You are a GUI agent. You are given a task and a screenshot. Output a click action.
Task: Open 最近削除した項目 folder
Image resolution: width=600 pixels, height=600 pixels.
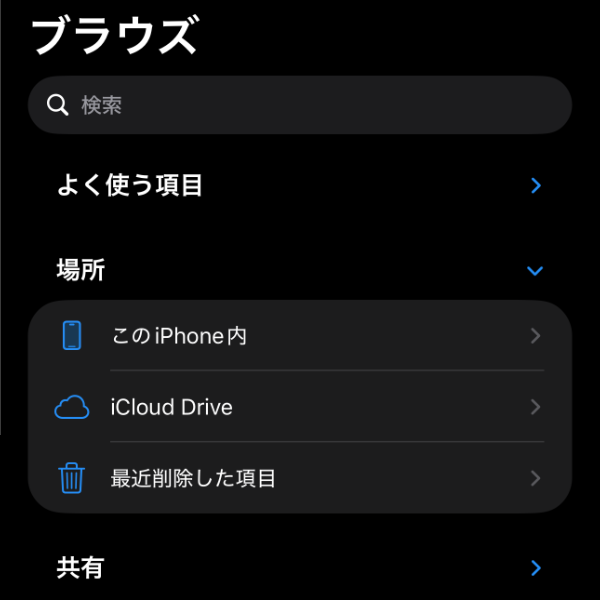(x=300, y=478)
